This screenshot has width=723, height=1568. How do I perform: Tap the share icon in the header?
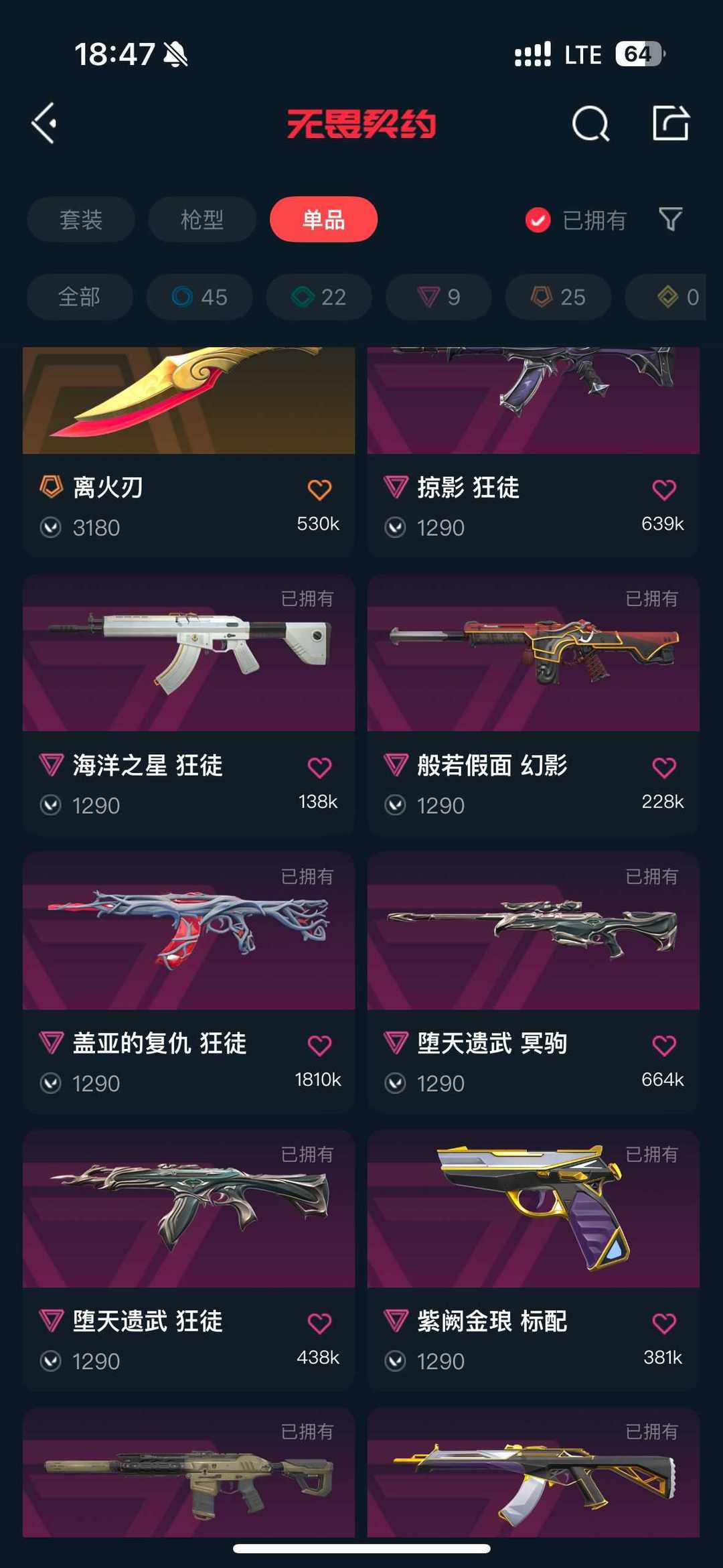coord(671,123)
